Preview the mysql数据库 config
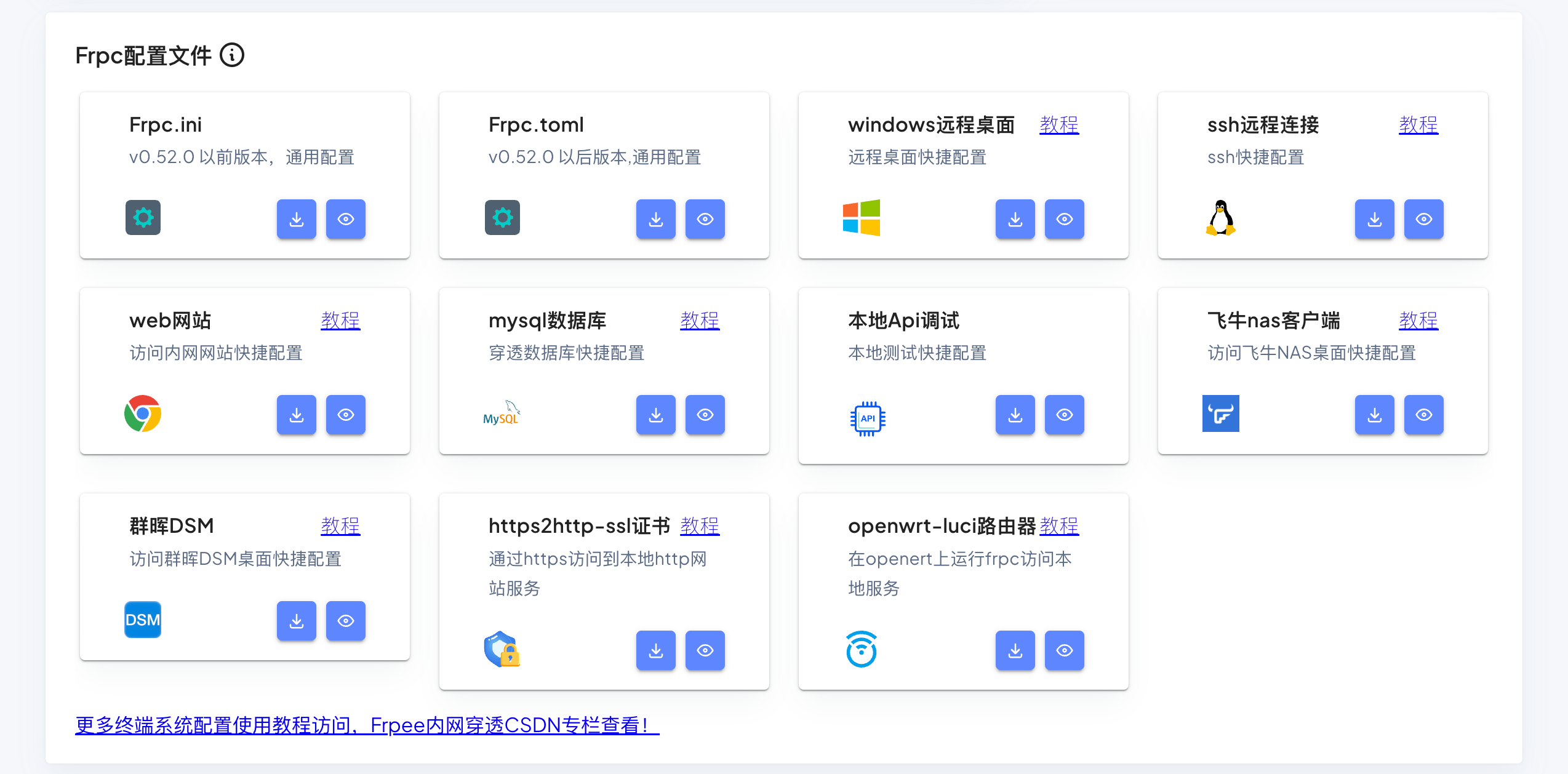This screenshot has width=1568, height=774. click(705, 415)
